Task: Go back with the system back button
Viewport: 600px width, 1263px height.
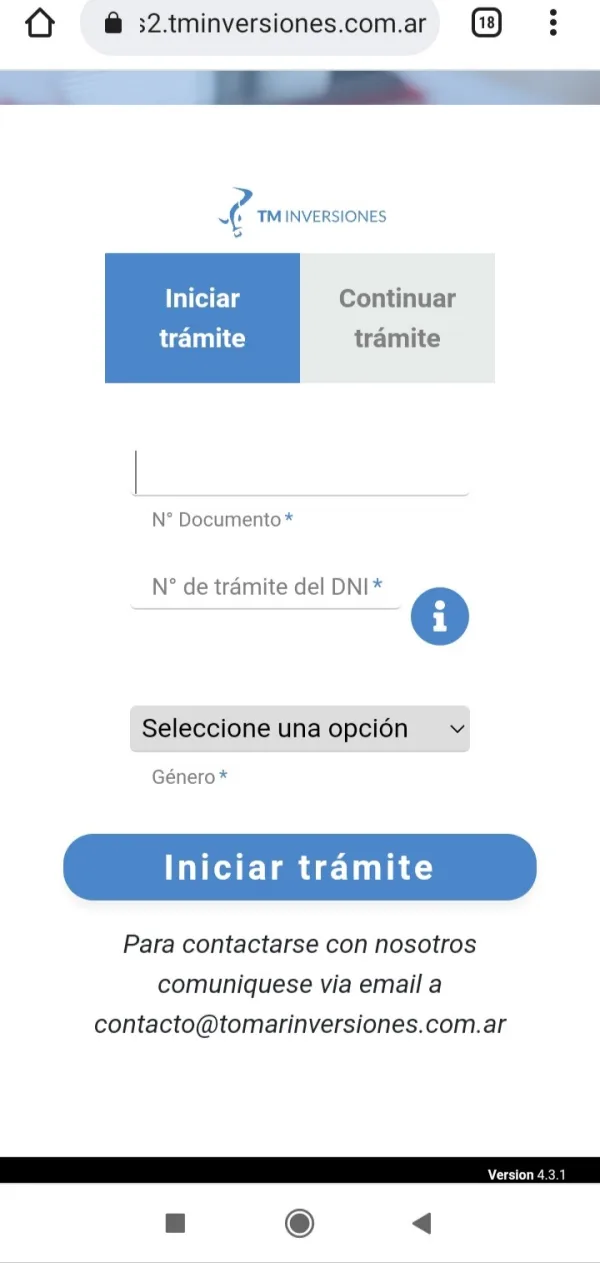Action: (x=422, y=1223)
